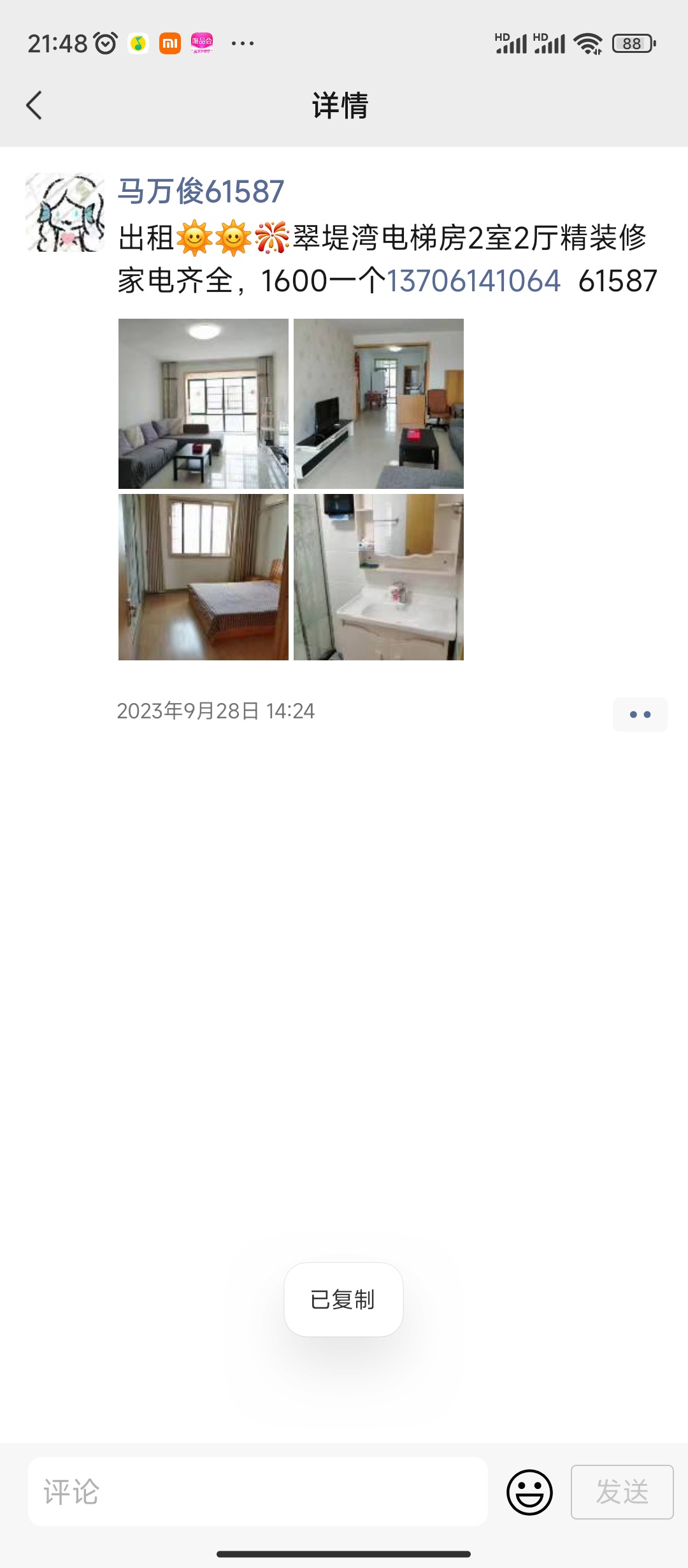
Task: View the bedroom photo
Action: (x=203, y=577)
